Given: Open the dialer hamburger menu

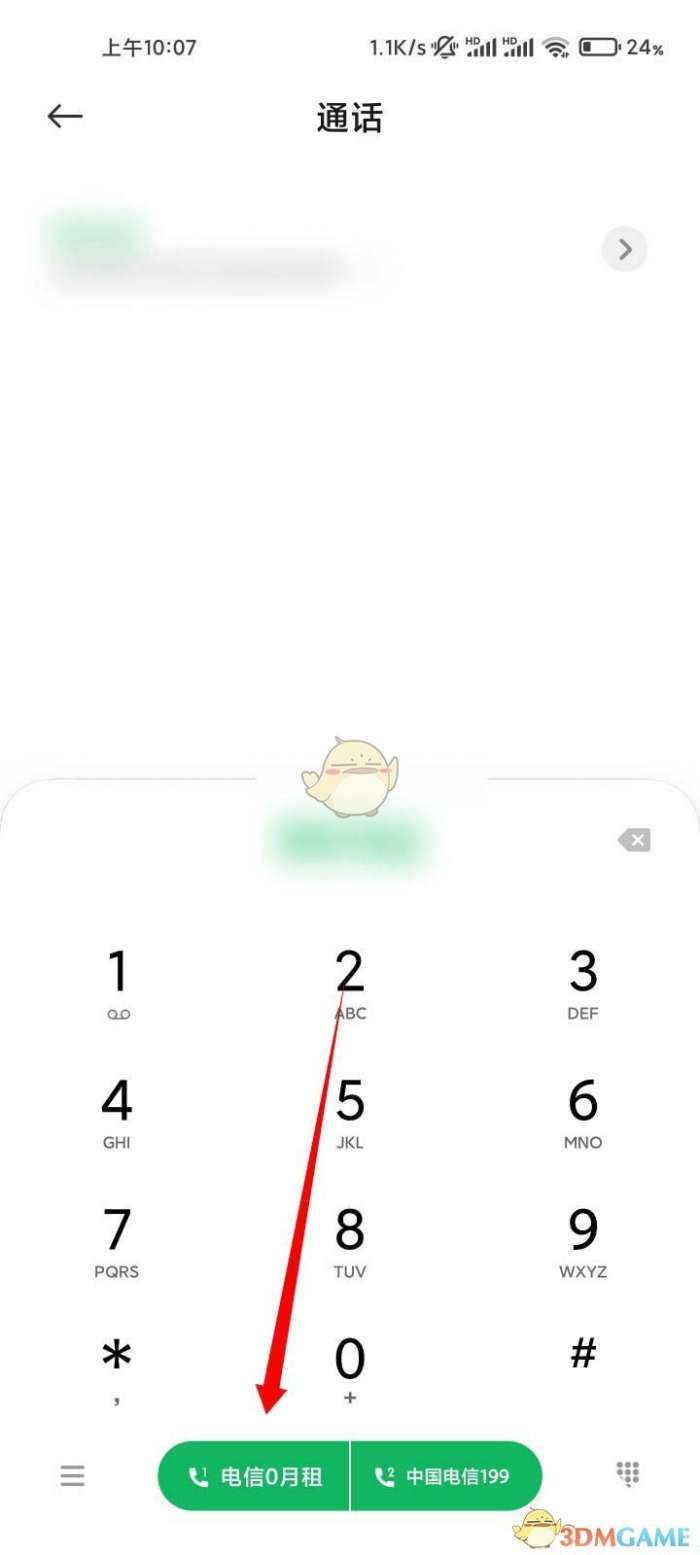Looking at the screenshot, I should tap(72, 1475).
